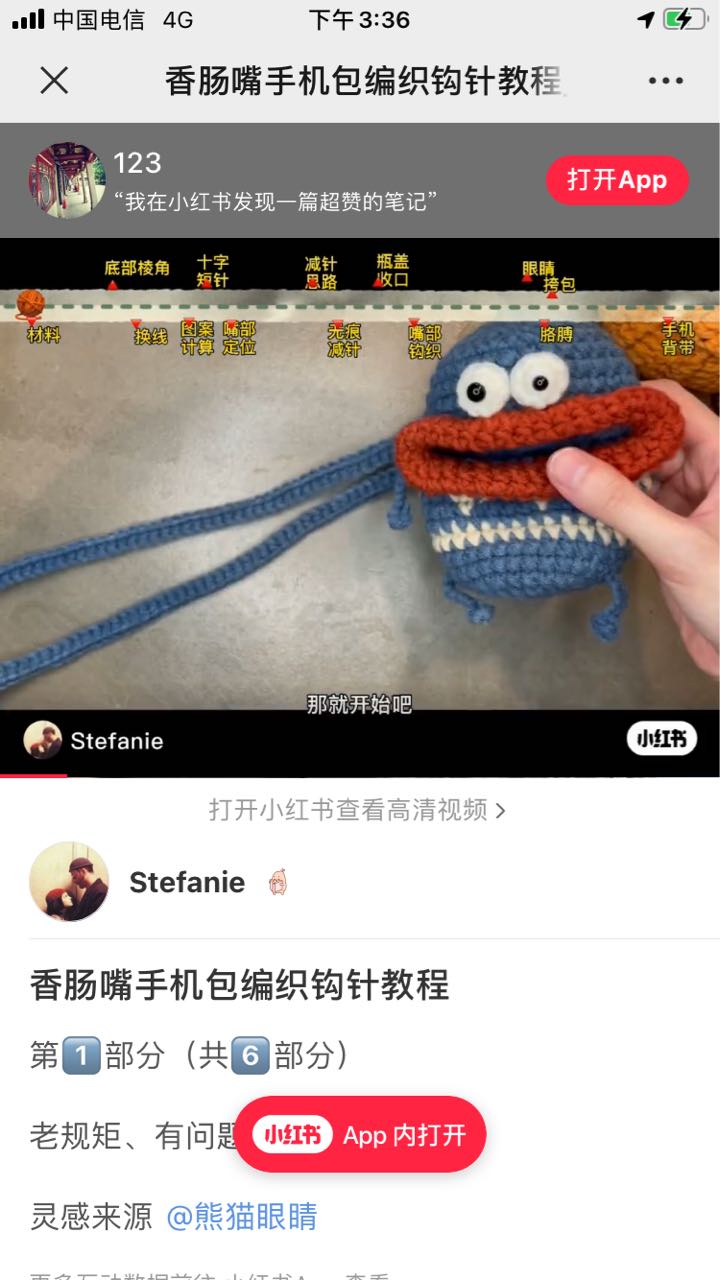720x1280 pixels.
Task: Open the @熊猫眼睛 mention link
Action: coord(241,1216)
